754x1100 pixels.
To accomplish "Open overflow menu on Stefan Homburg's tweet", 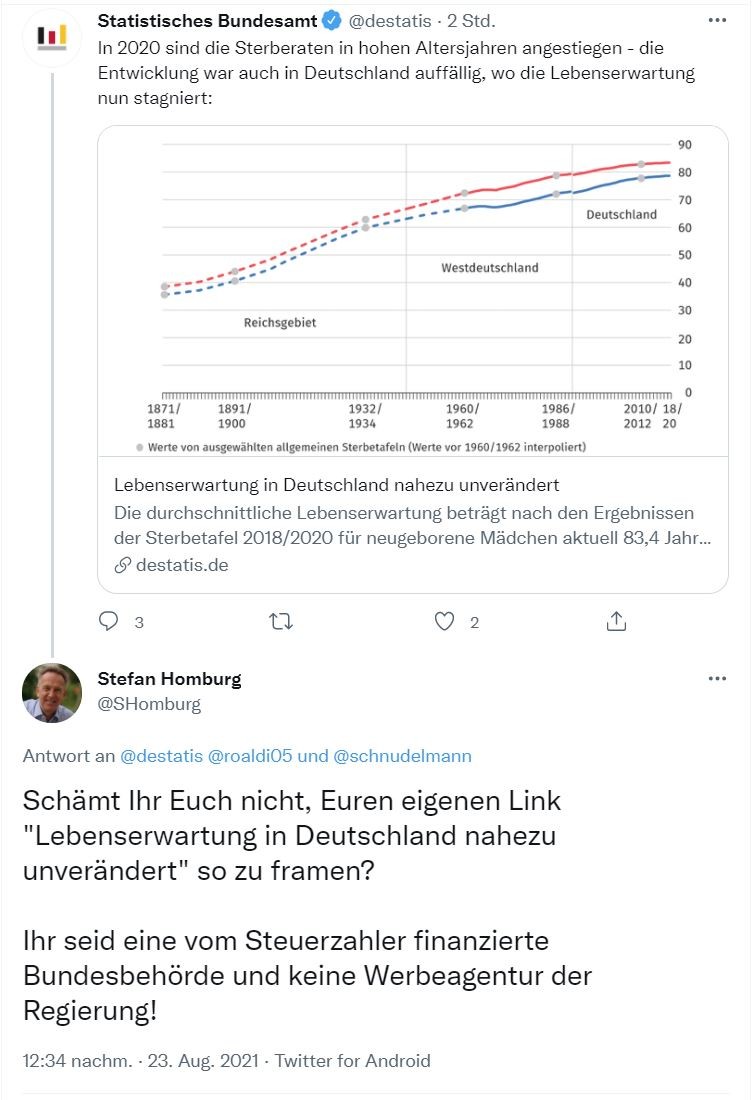I will pos(717,679).
